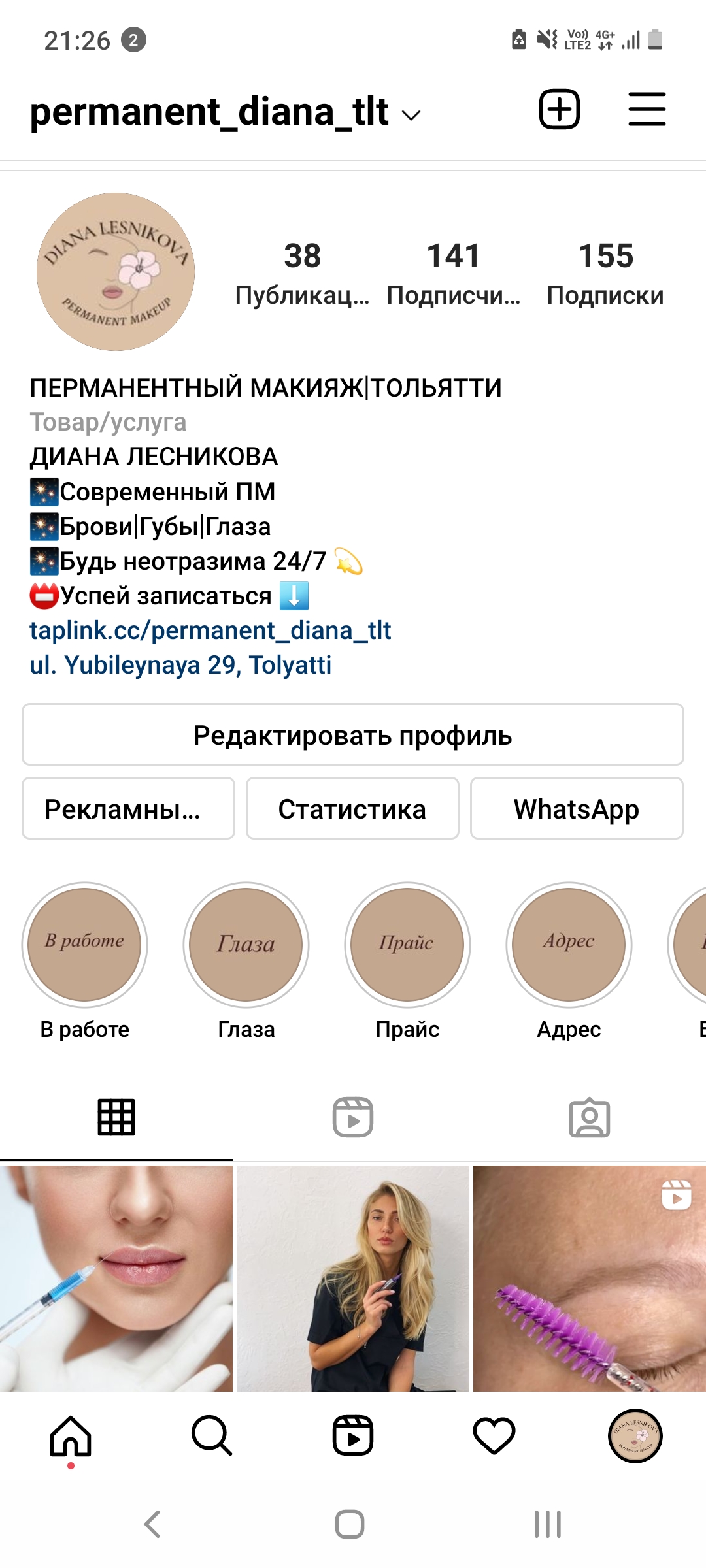Viewport: 706px width, 1568px height.
Task: Open the taplink.cc/permanent_diana_tlt link
Action: tap(210, 630)
